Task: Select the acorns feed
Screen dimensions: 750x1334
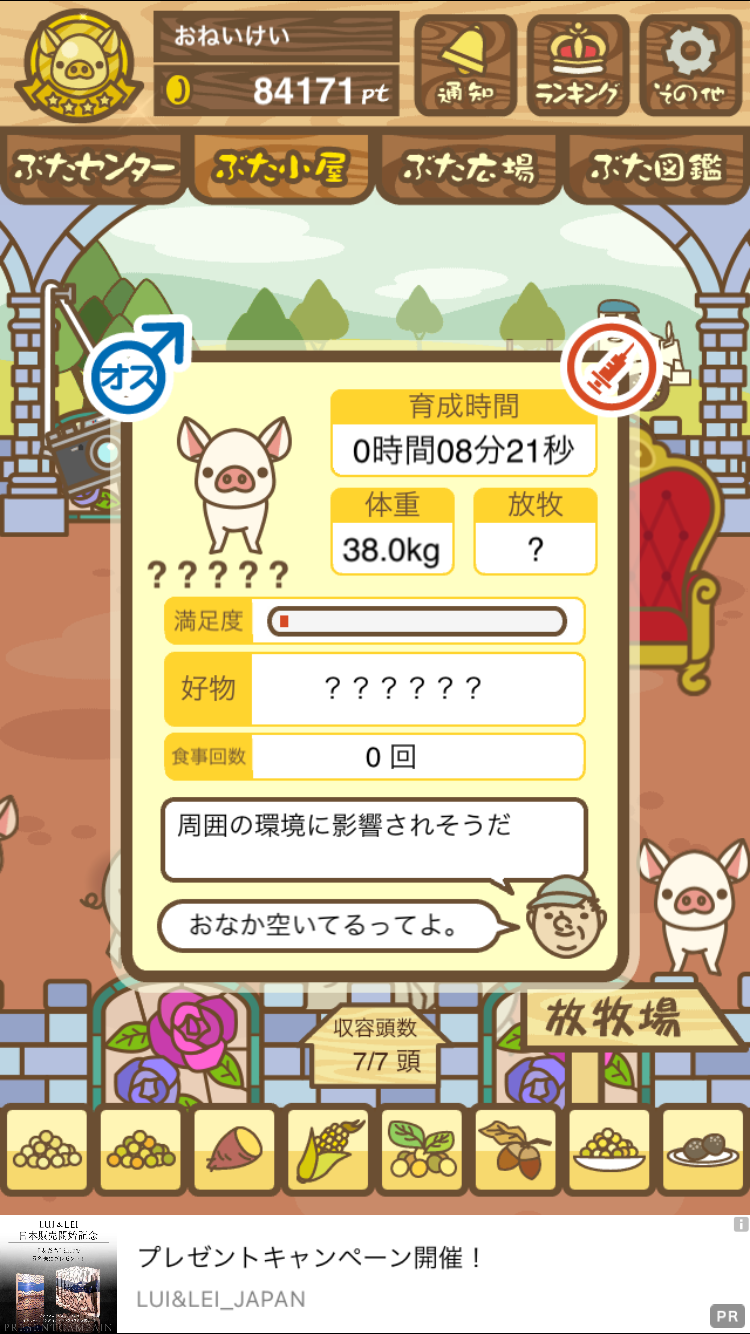Action: pos(515,1152)
